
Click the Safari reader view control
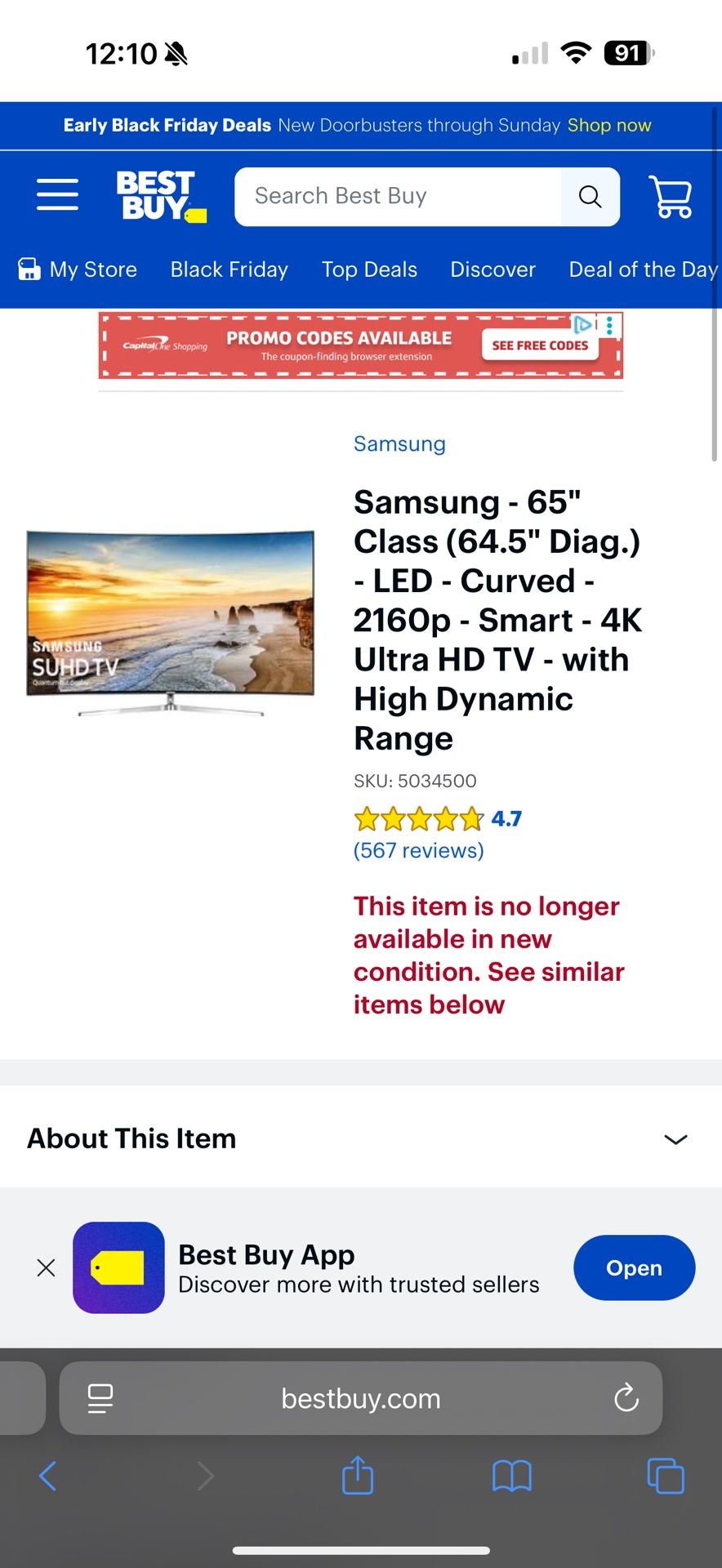100,1398
